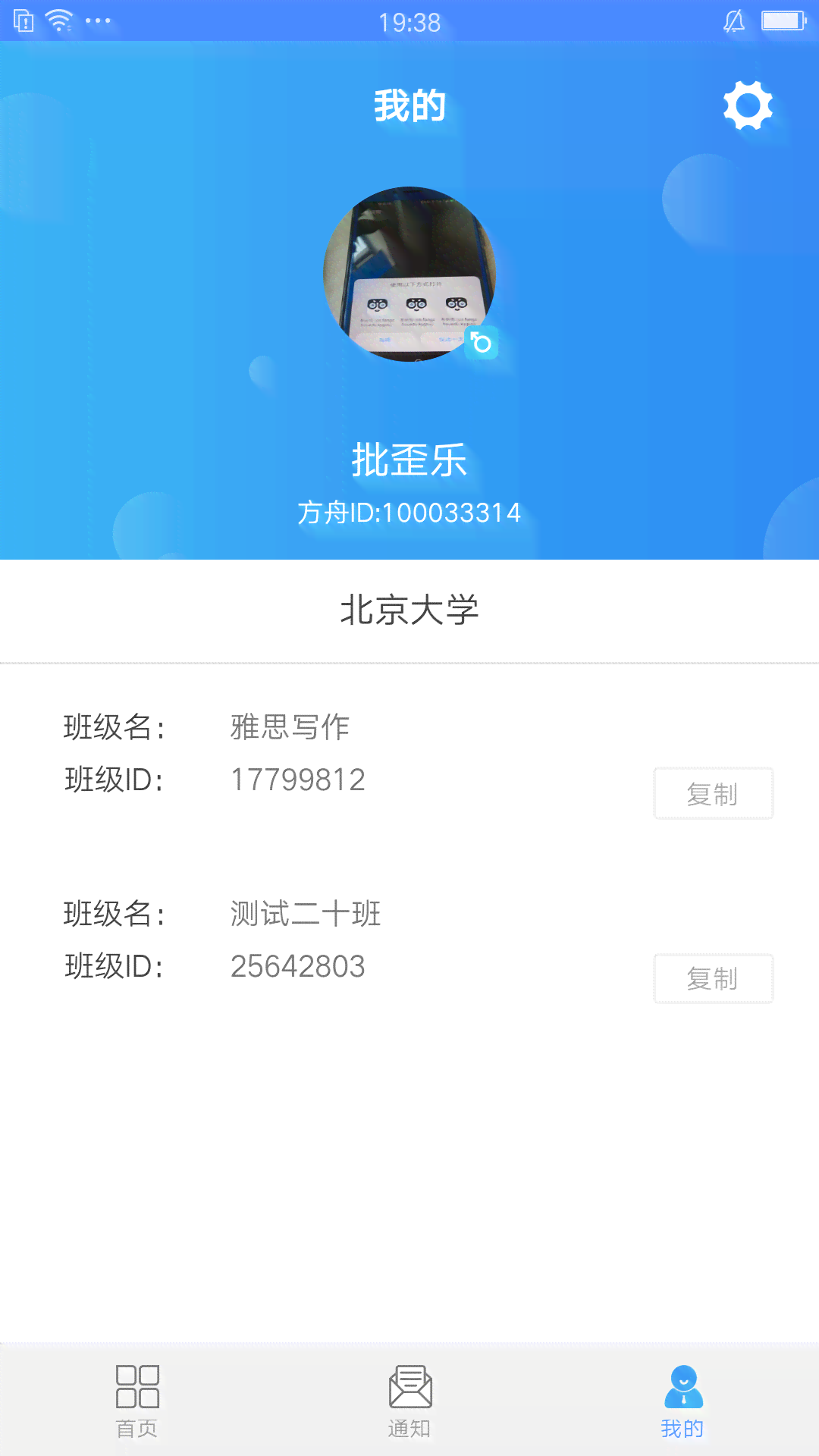Tap the profile avatar picture
The height and width of the screenshot is (1456, 819).
point(408,273)
